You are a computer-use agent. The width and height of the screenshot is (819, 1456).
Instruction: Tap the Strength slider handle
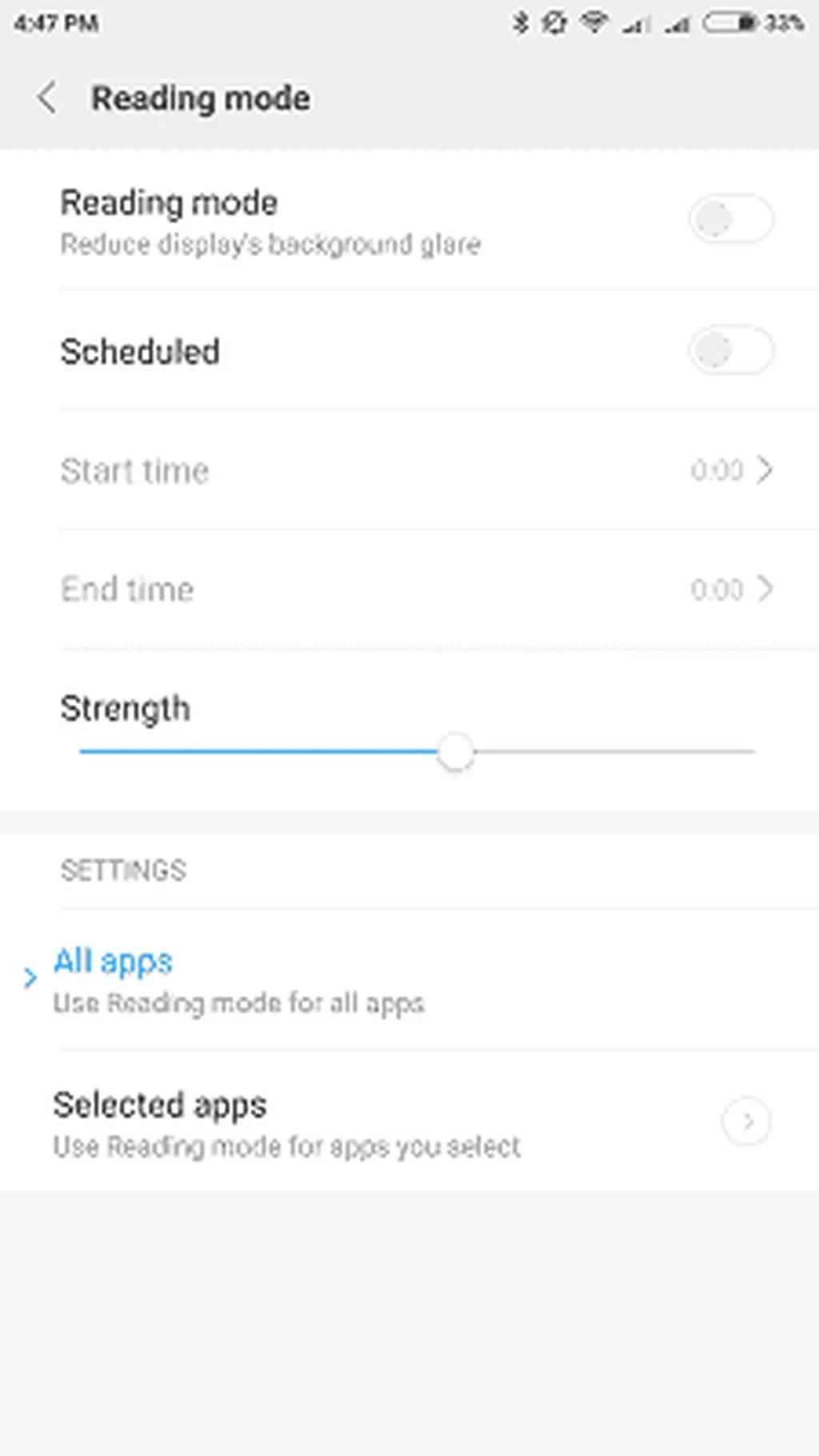(456, 752)
